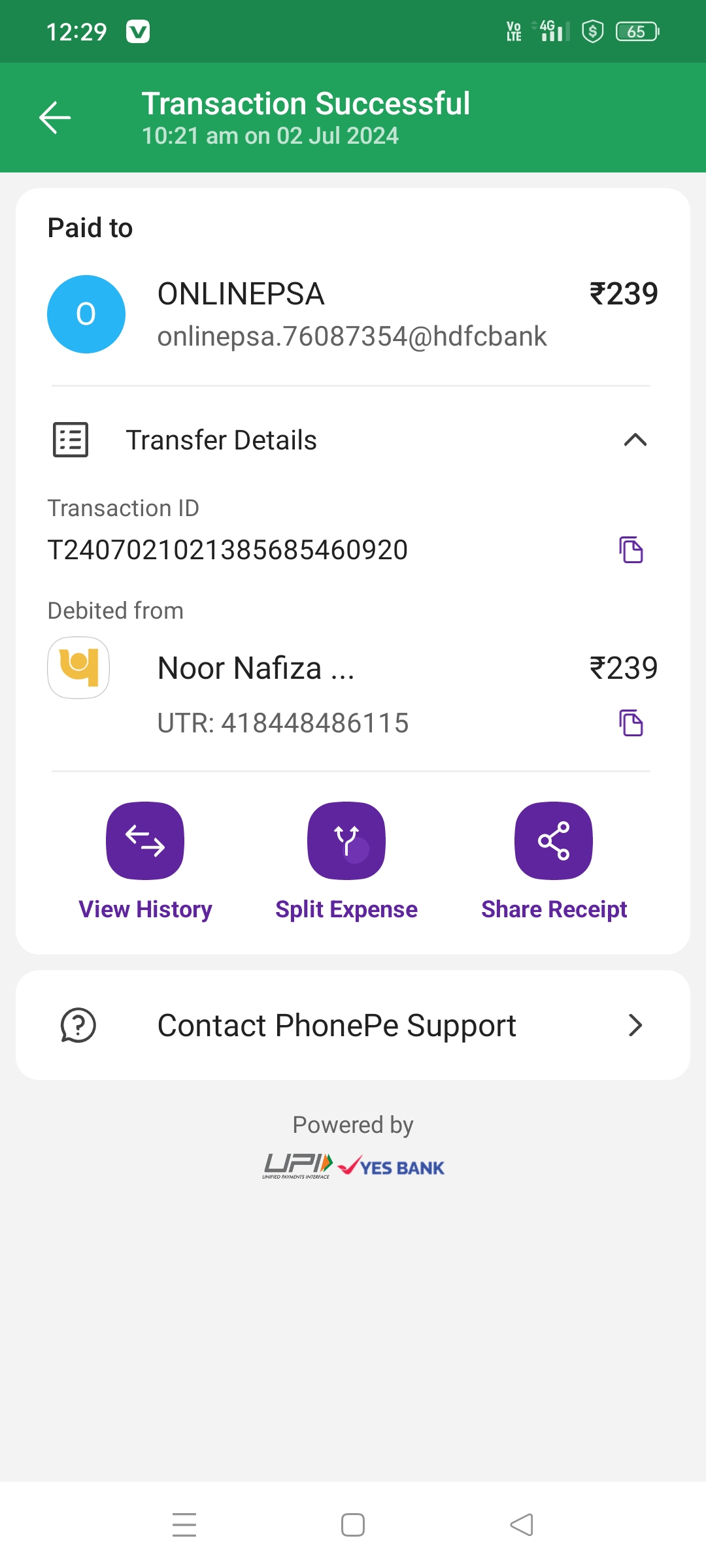The image size is (706, 1568).
Task: Copy the Transaction ID
Action: click(x=631, y=549)
